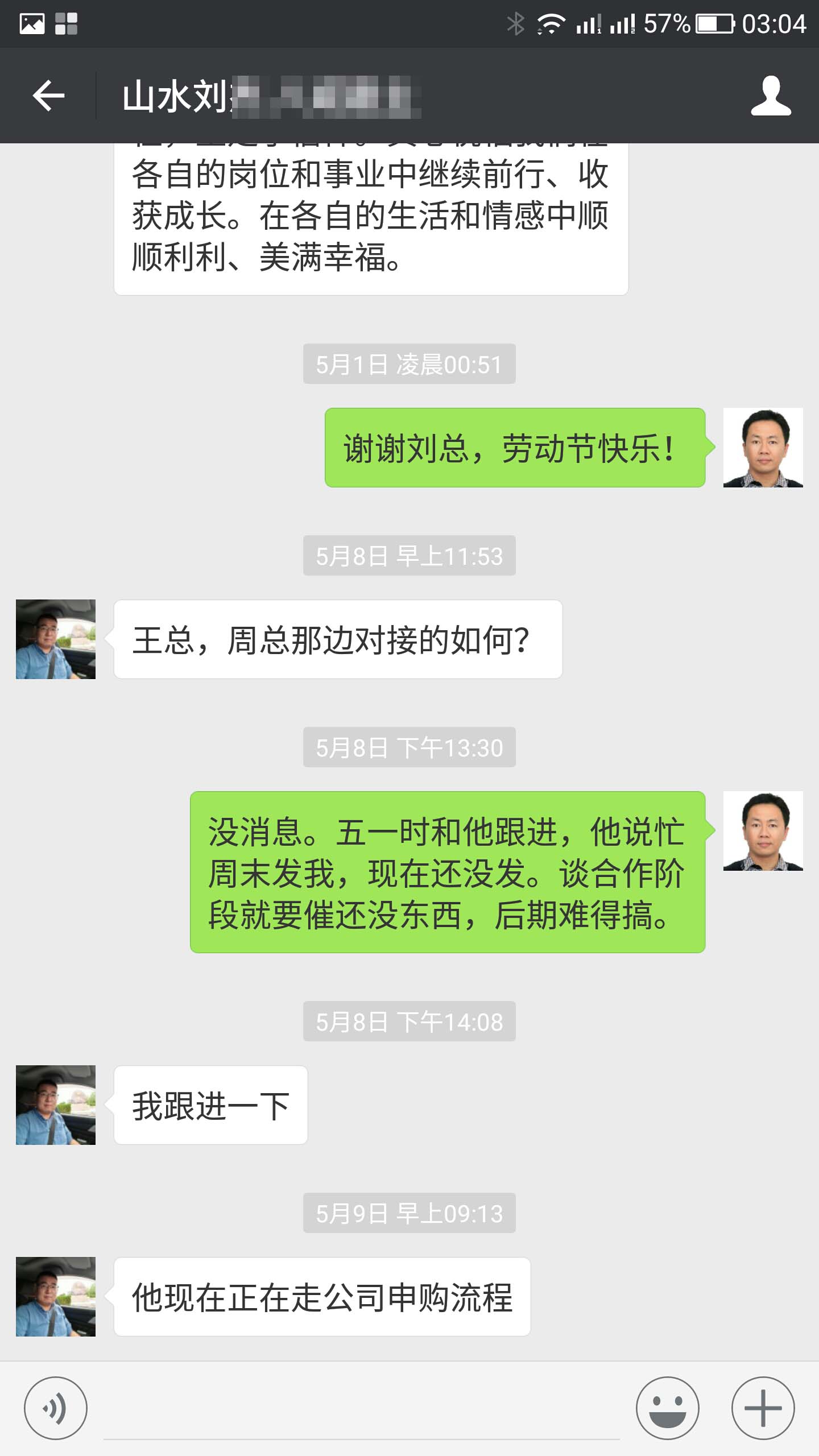Open the chat contact info icon

(771, 96)
